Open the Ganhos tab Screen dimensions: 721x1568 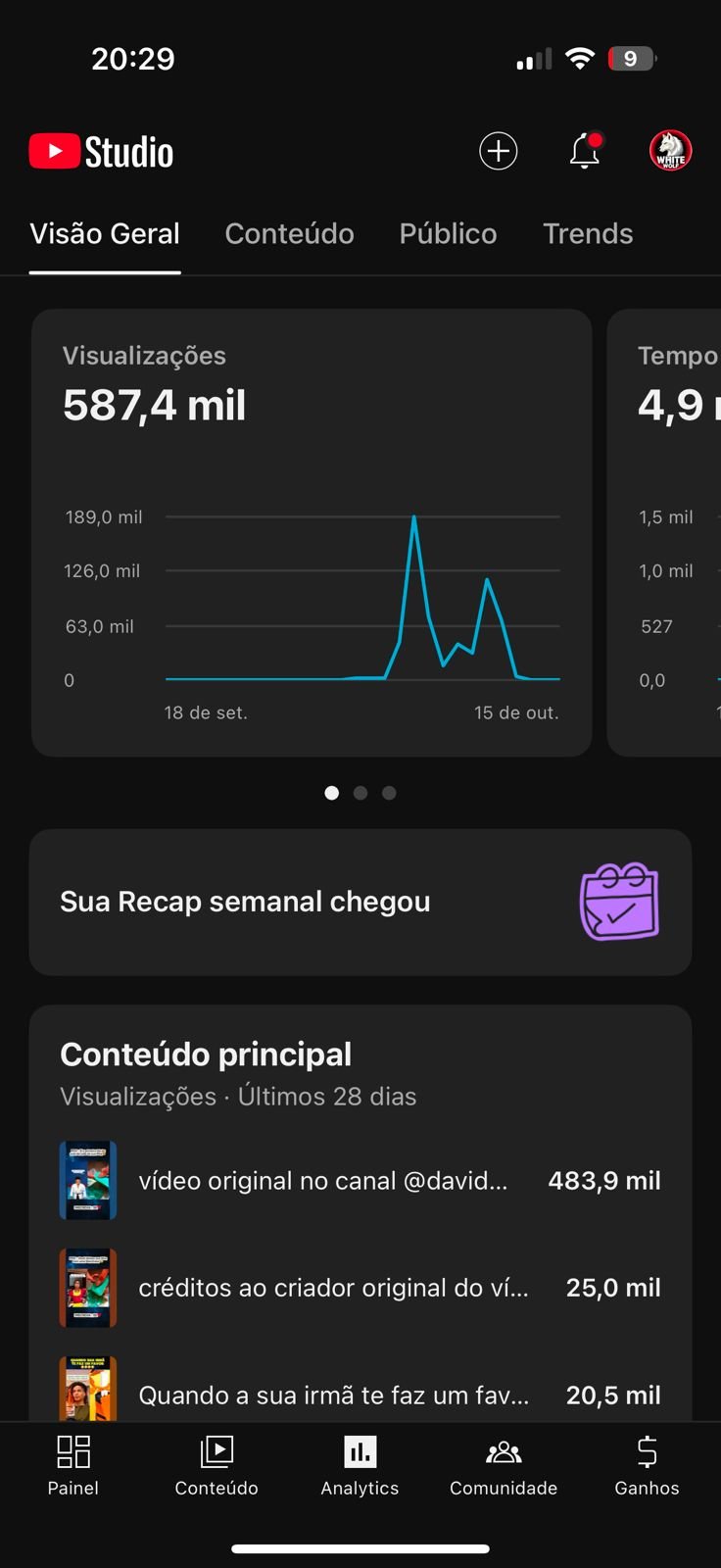647,1465
